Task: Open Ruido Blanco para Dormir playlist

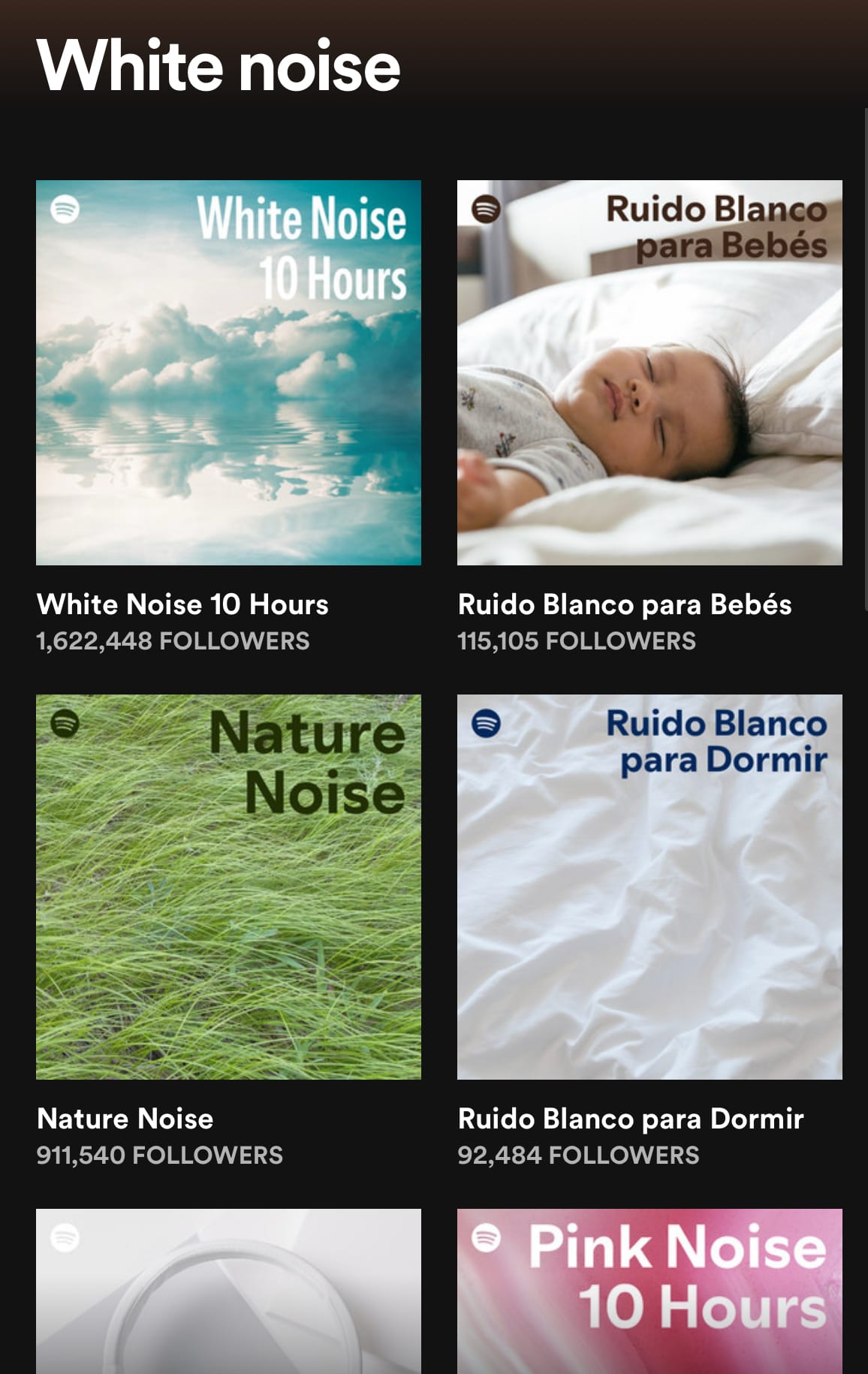Action: (x=649, y=887)
